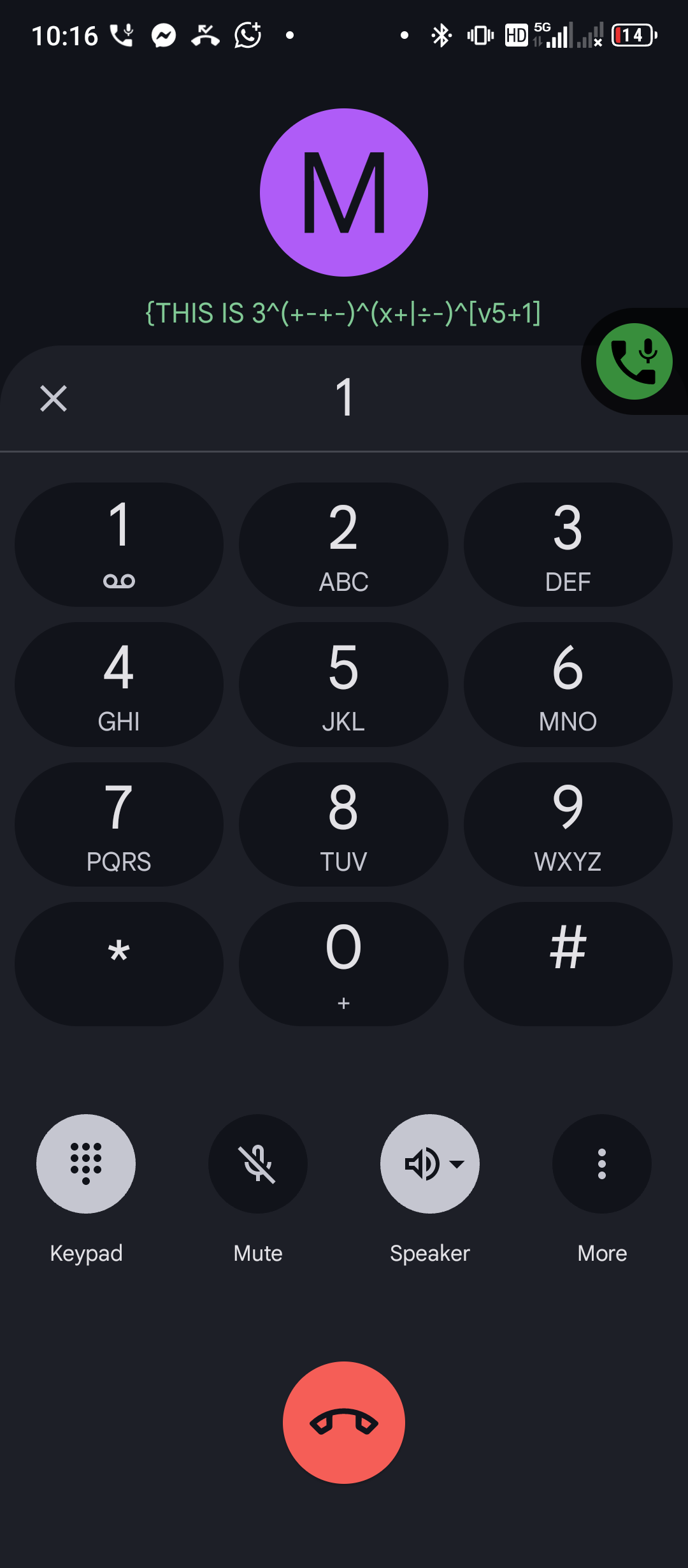Image resolution: width=688 pixels, height=1568 pixels.
Task: Enter the star key
Action: pos(119,964)
